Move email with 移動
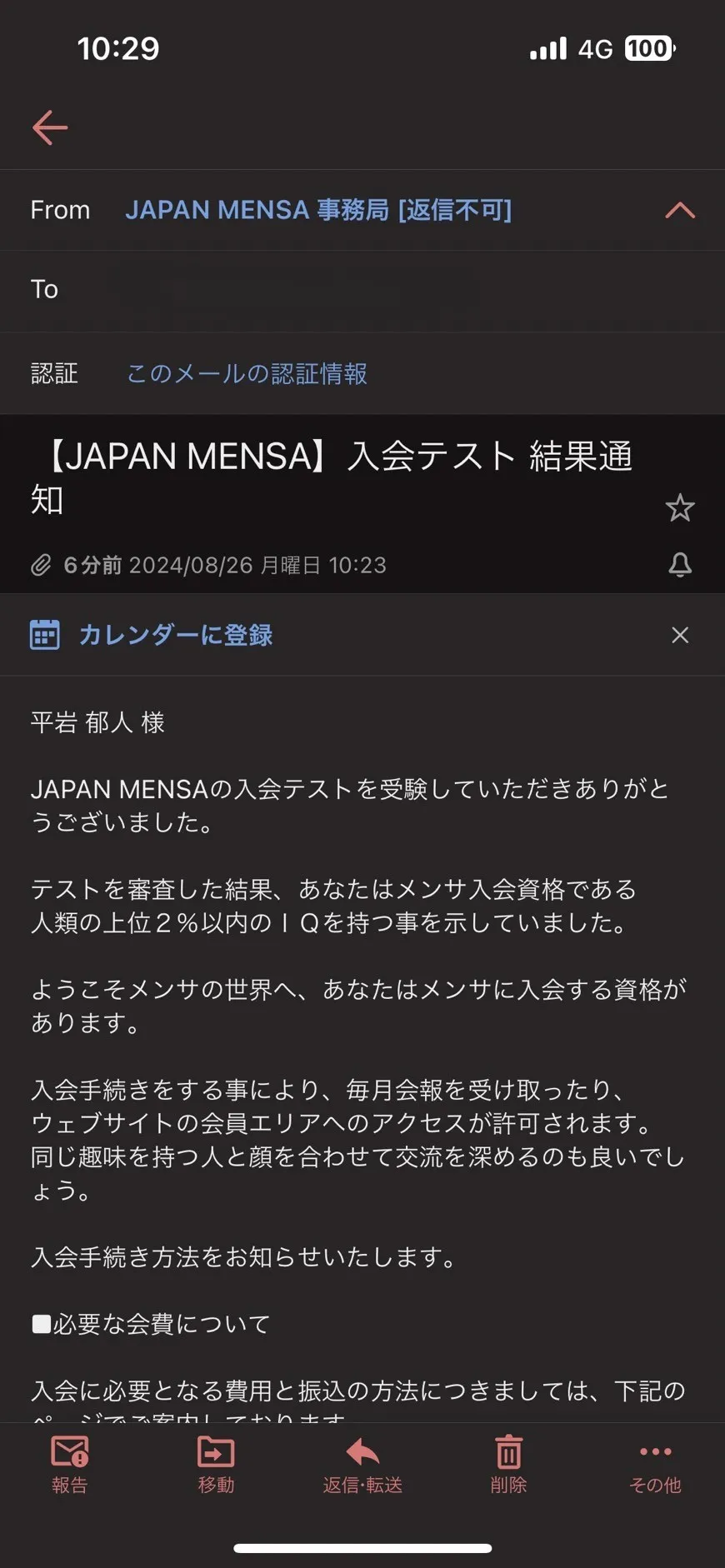The image size is (725, 1568). coord(216,1463)
